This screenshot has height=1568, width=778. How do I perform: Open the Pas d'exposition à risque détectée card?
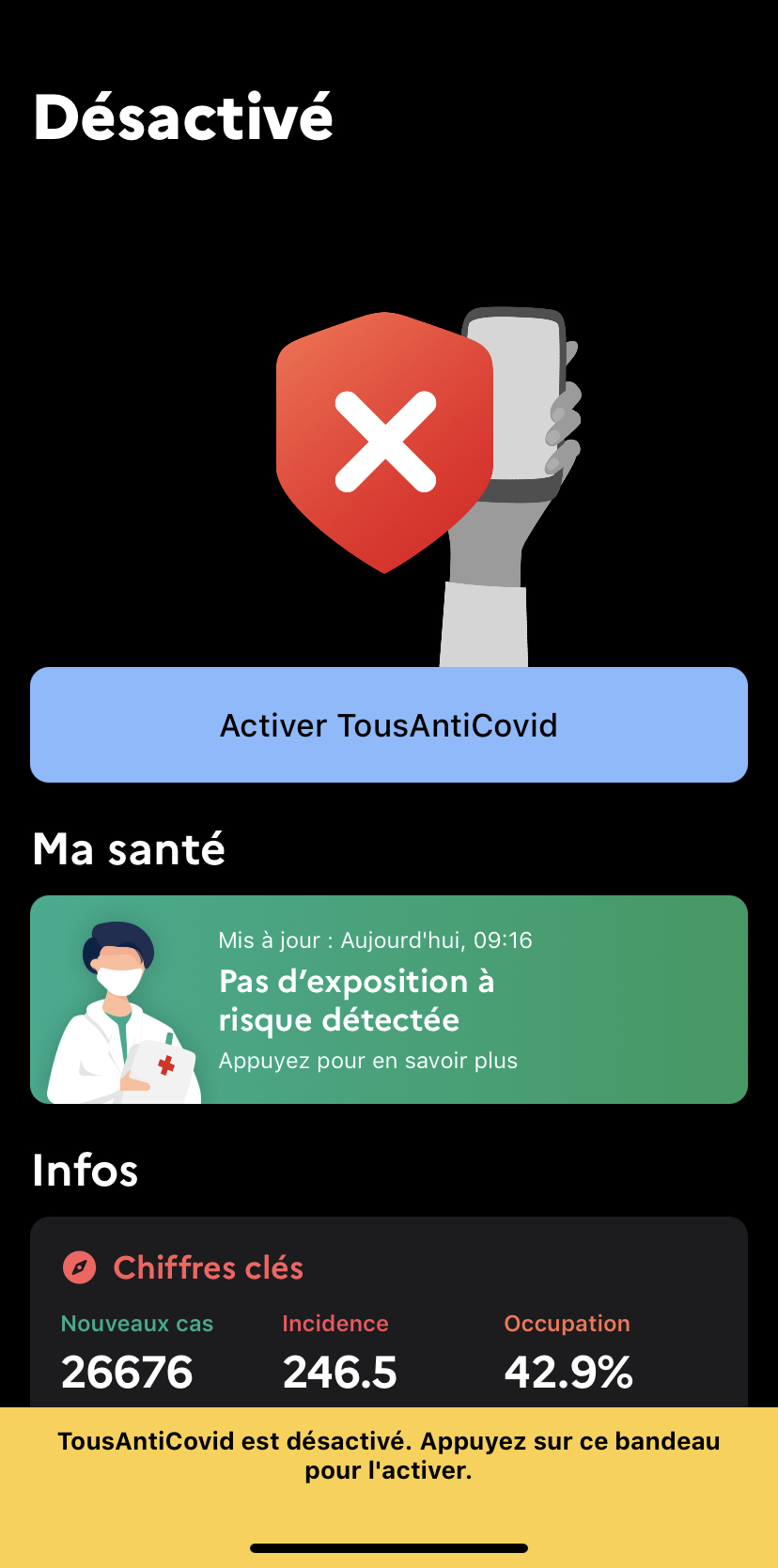coord(389,1000)
